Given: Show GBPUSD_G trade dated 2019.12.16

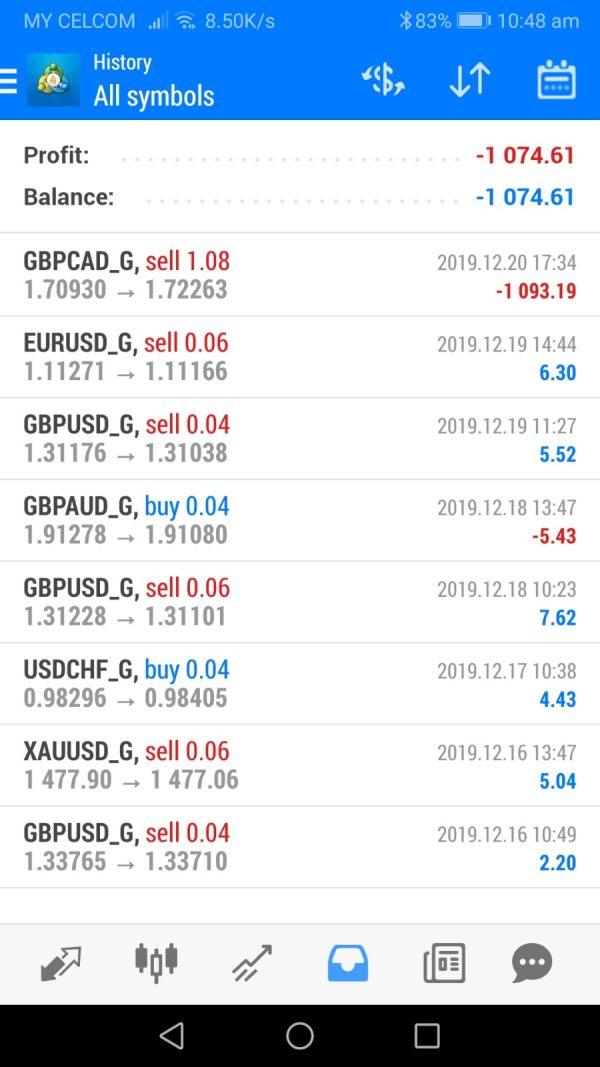Looking at the screenshot, I should tap(300, 847).
